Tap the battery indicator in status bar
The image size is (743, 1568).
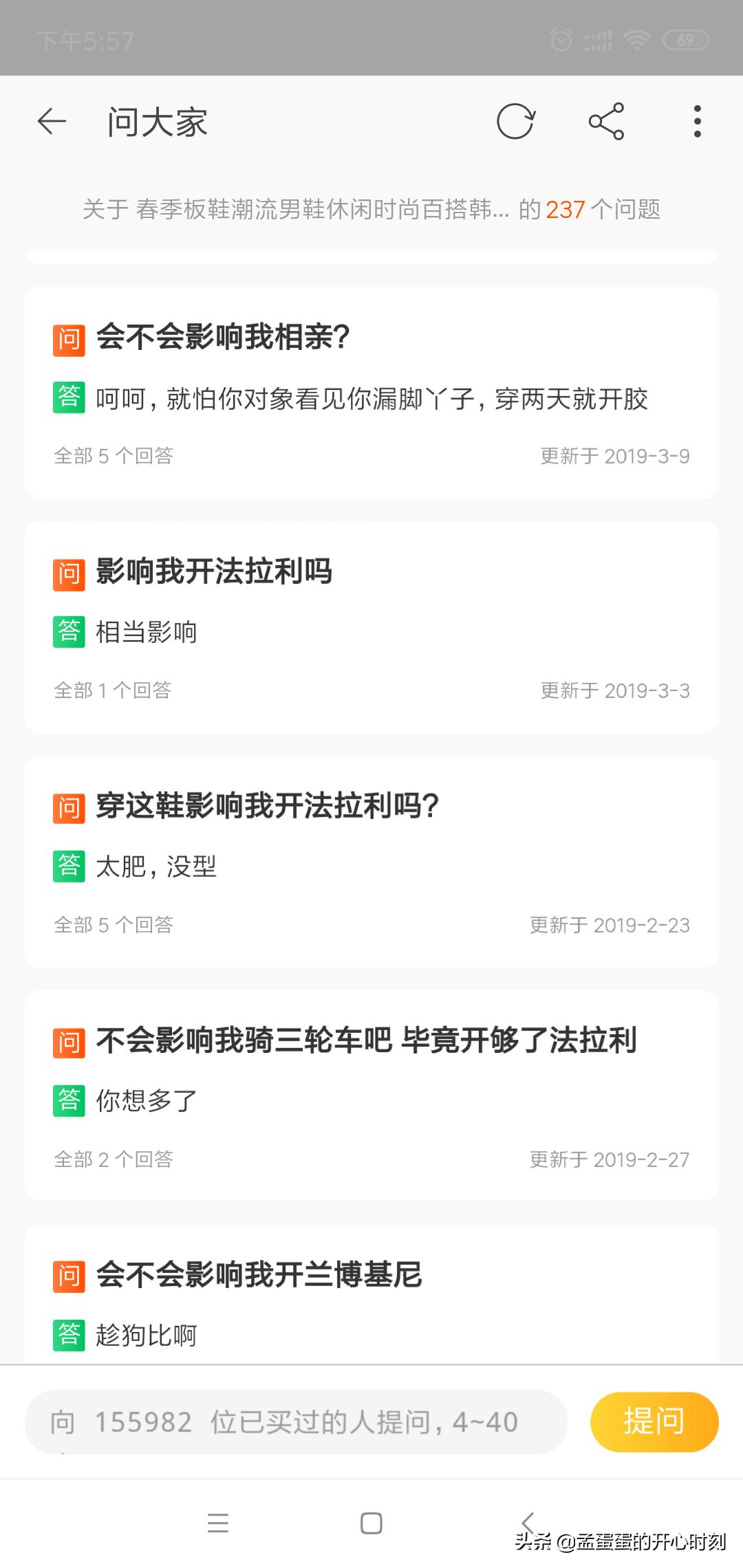pos(684,41)
